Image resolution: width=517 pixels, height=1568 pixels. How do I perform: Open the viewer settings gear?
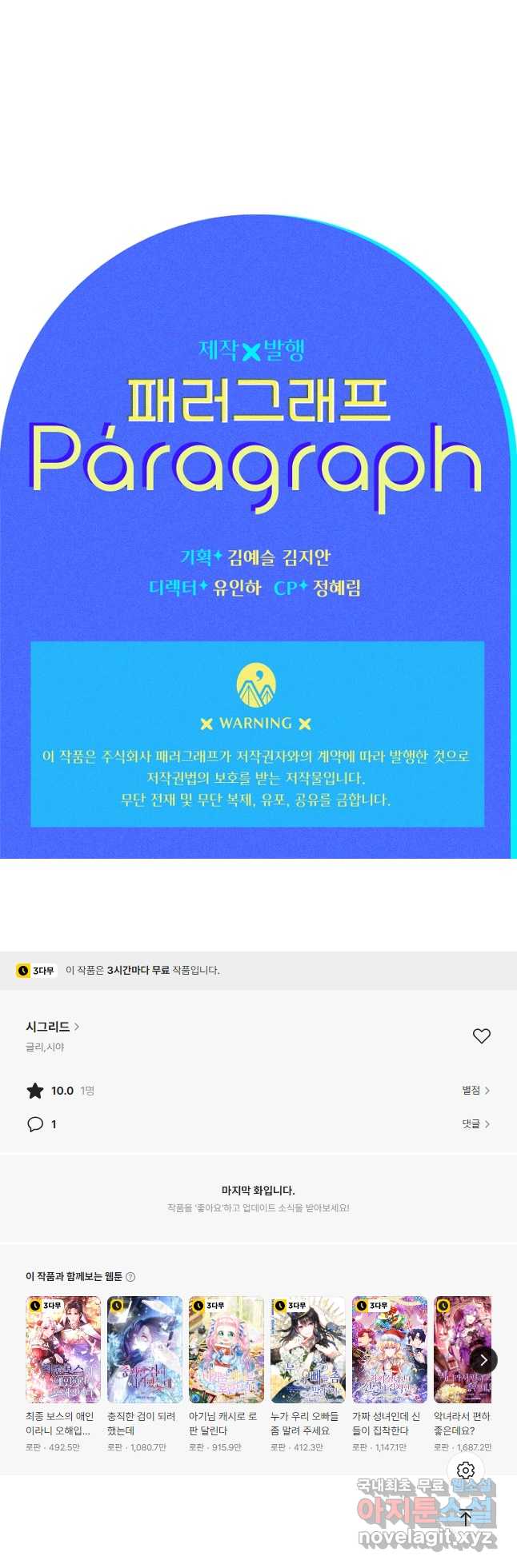pyautogui.click(x=466, y=1470)
